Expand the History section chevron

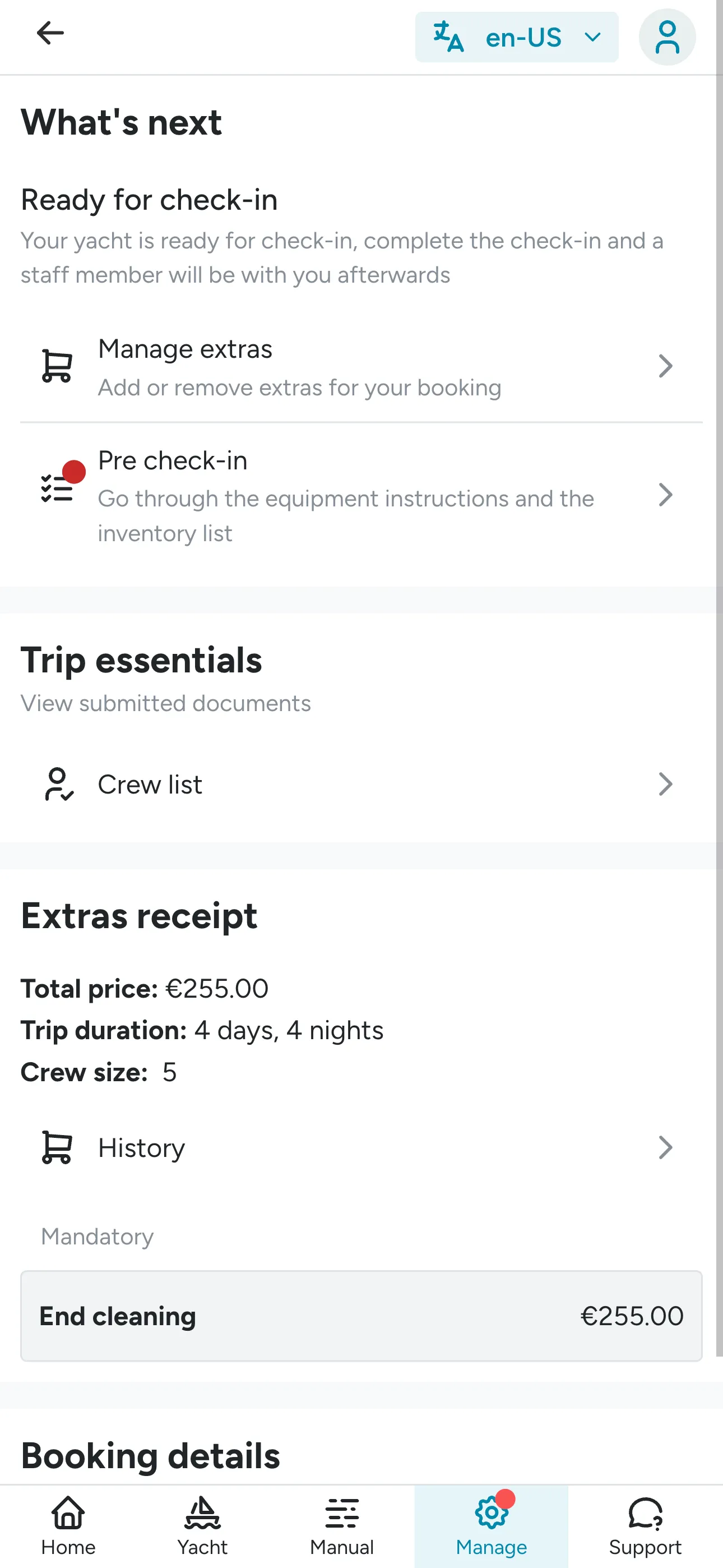[x=666, y=1147]
